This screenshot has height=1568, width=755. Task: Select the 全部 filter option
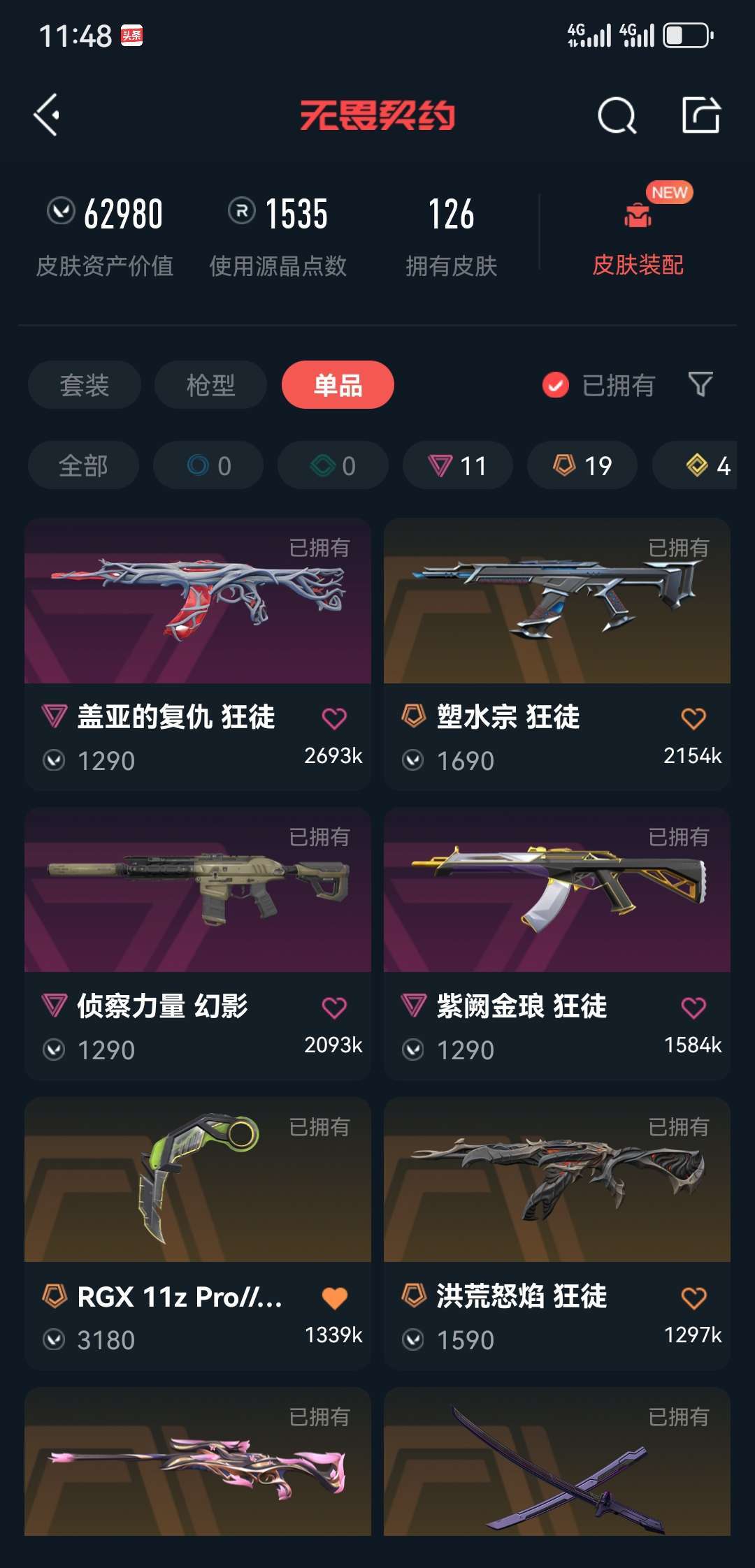[x=83, y=465]
